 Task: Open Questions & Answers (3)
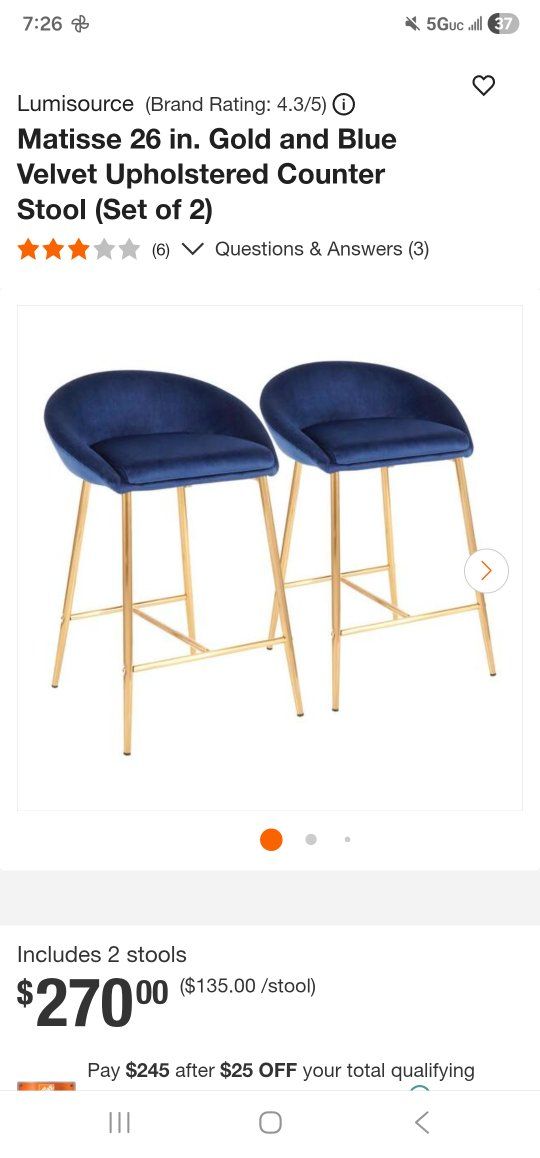pyautogui.click(x=321, y=249)
